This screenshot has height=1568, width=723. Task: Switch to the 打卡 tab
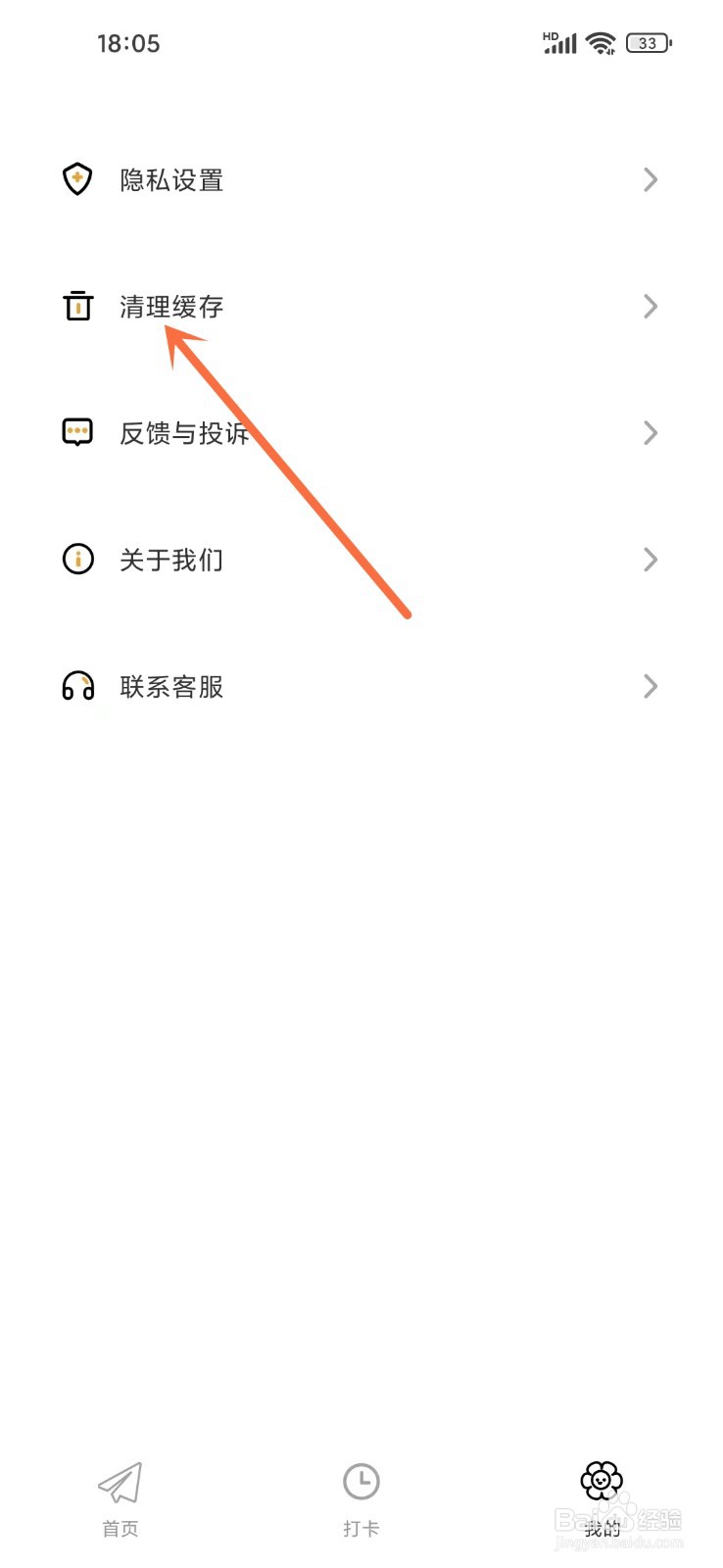coord(361,1497)
